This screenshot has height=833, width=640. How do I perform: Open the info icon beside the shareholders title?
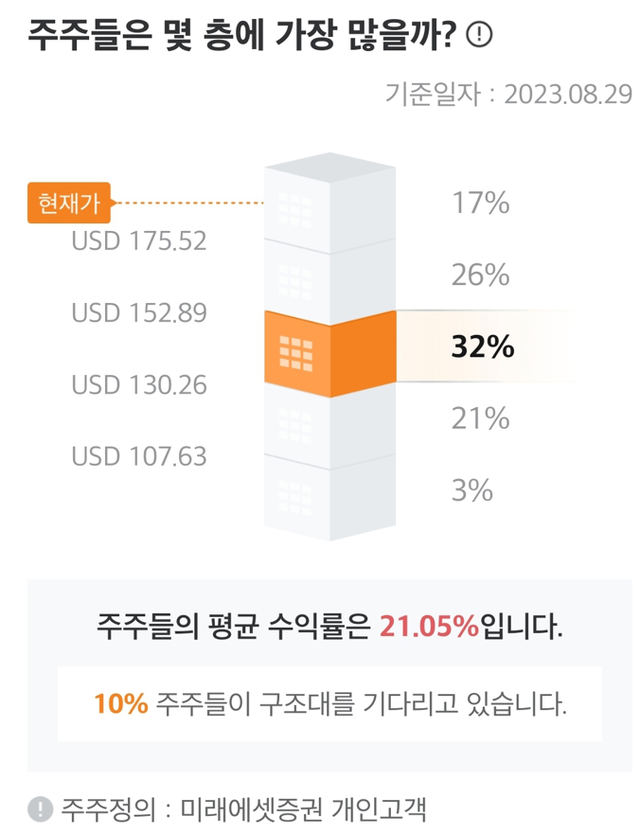[481, 36]
